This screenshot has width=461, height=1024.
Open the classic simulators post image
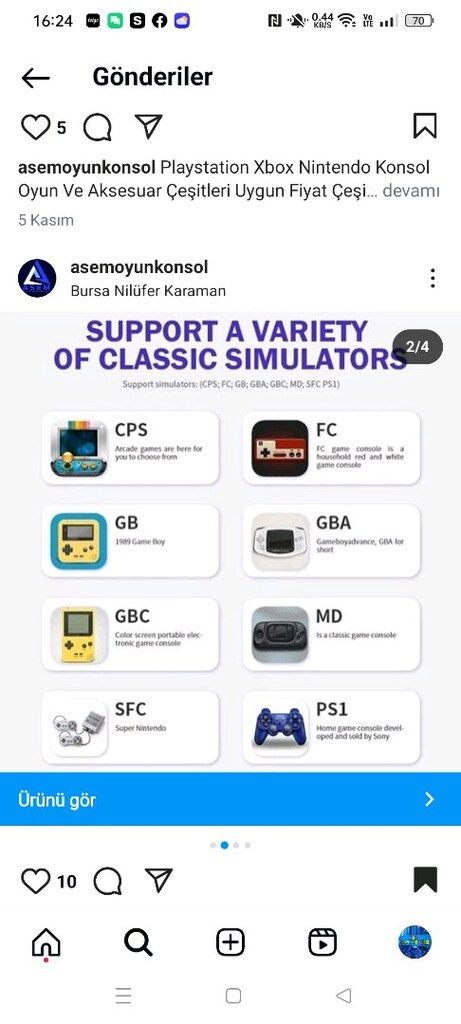point(230,542)
